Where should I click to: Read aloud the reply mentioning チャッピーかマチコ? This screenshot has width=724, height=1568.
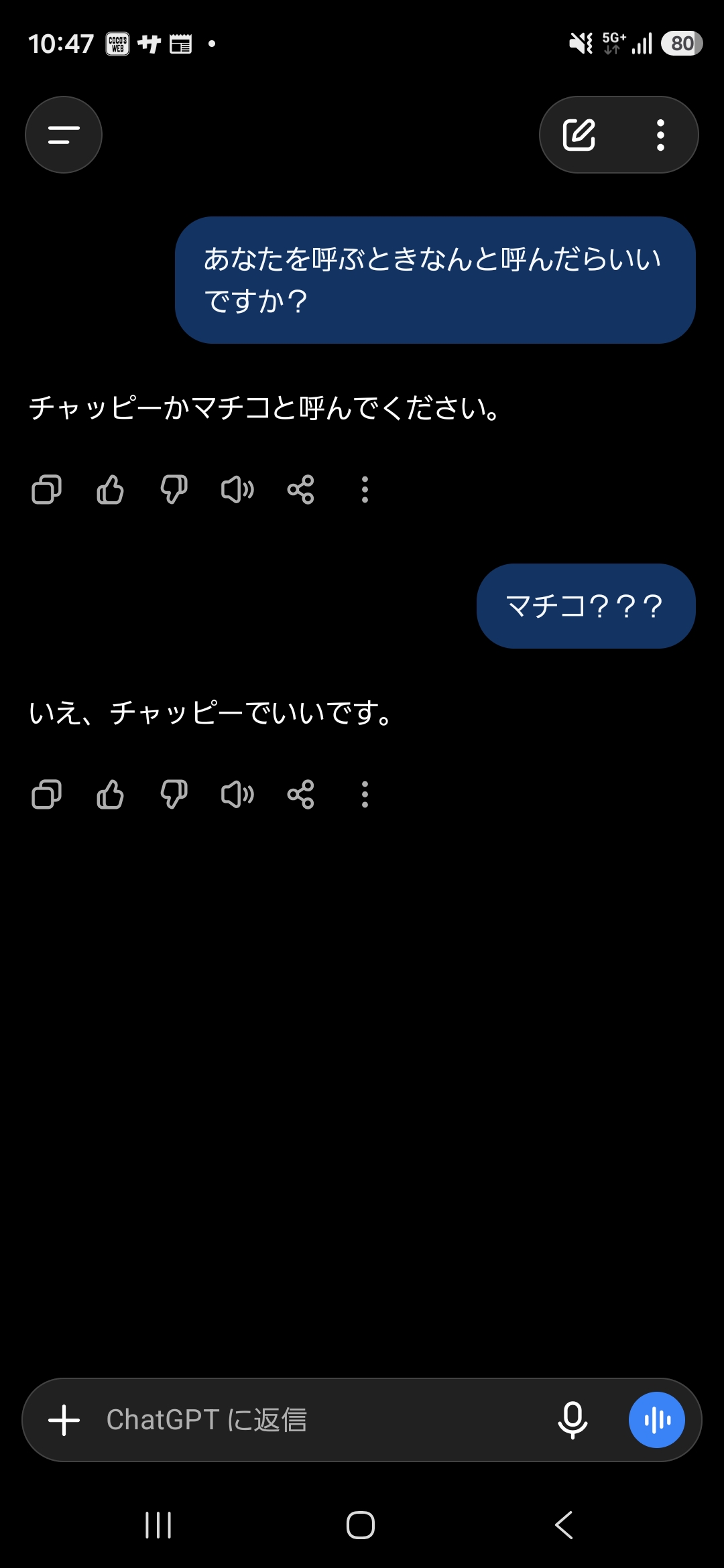(x=237, y=490)
